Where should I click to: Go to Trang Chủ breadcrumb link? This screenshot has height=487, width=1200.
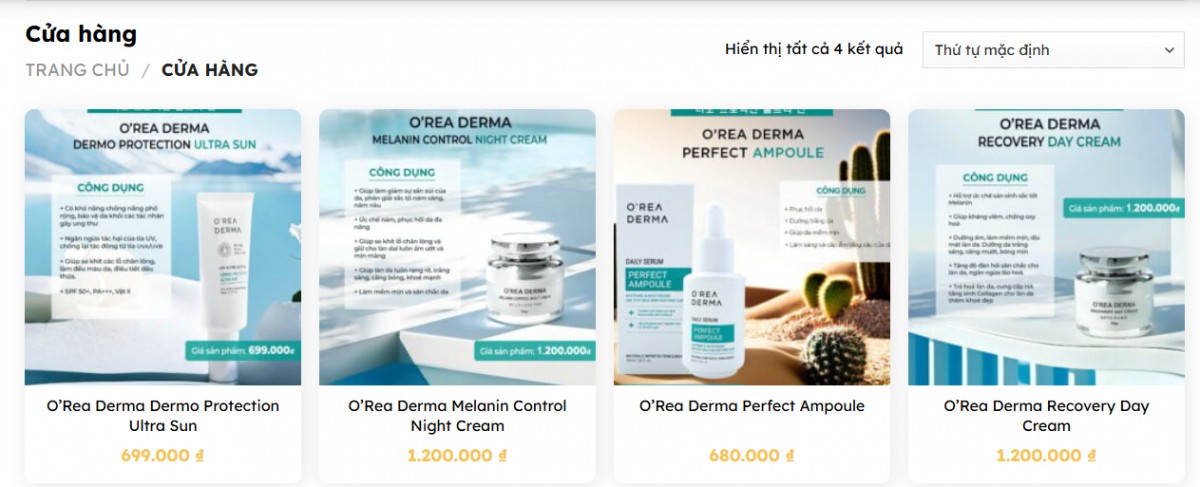coord(77,70)
